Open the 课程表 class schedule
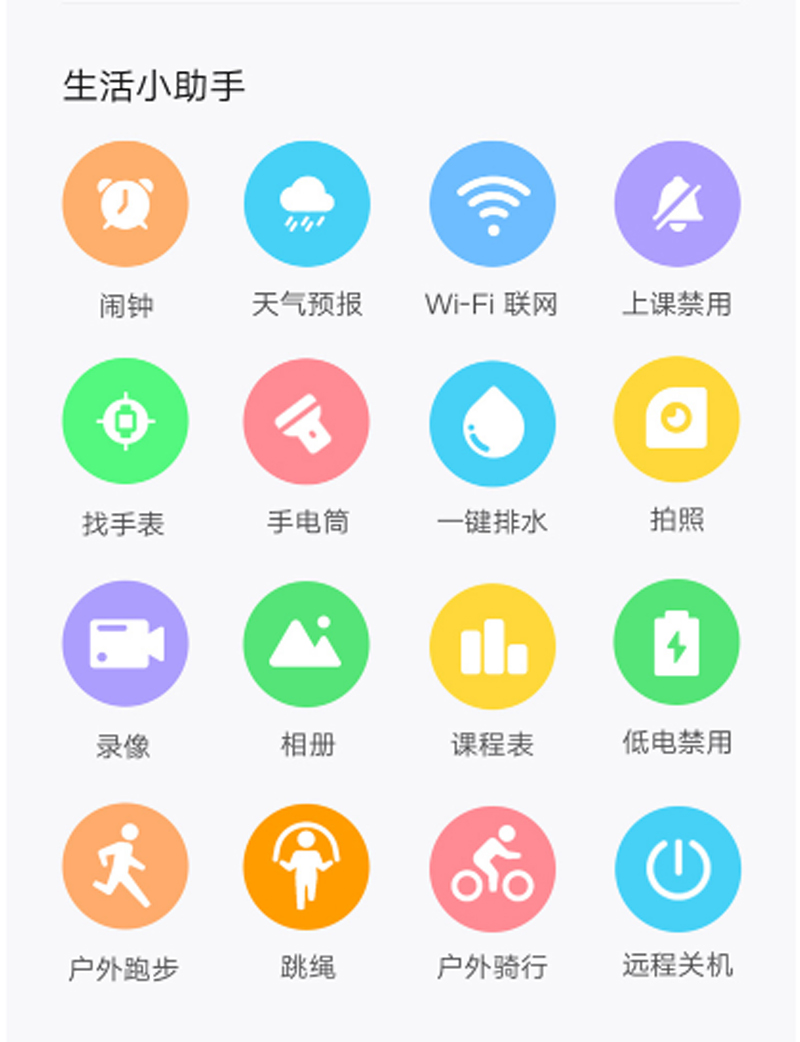Image resolution: width=800 pixels, height=1042 pixels. coord(492,645)
